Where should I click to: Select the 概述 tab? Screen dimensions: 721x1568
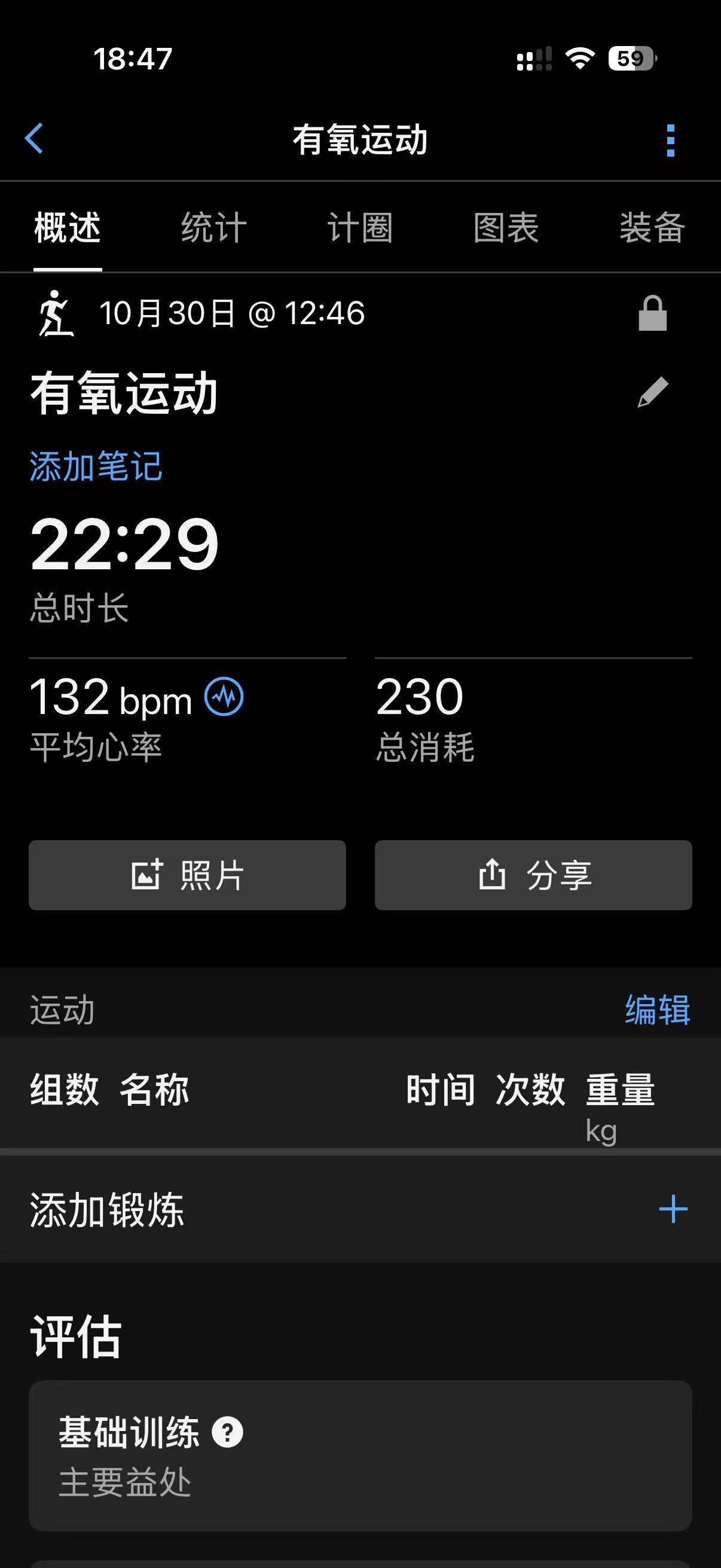68,228
